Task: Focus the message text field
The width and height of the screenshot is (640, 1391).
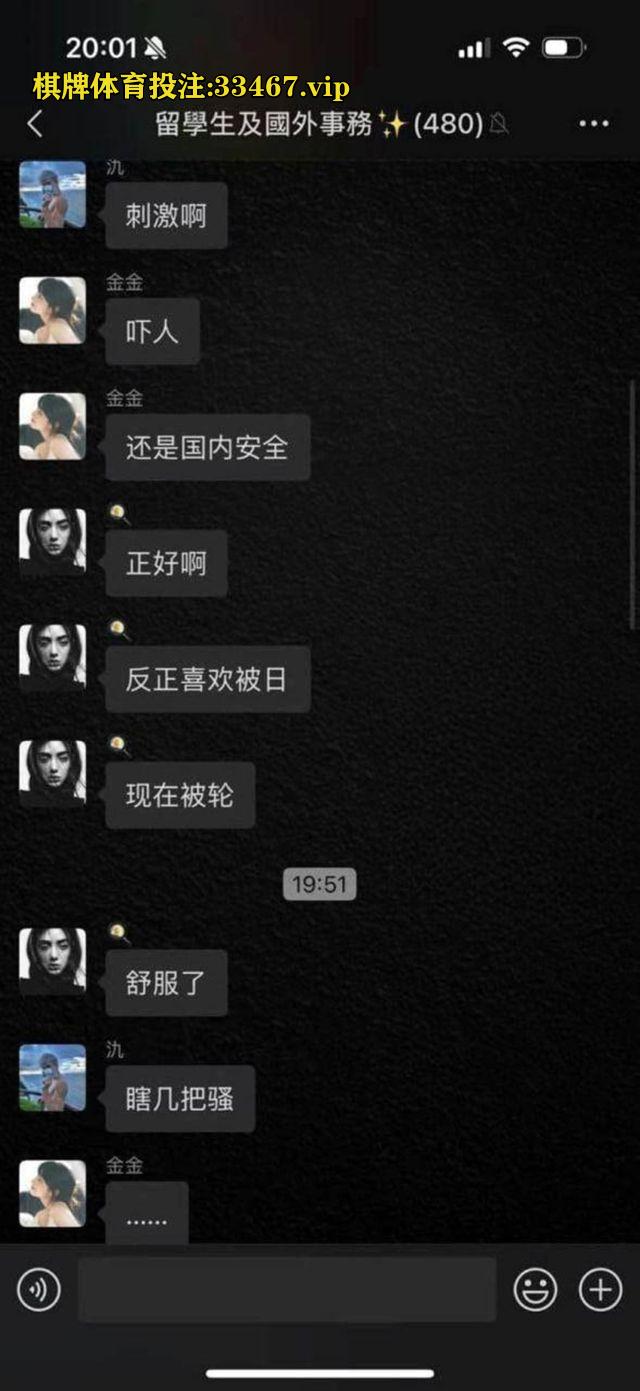Action: pyautogui.click(x=287, y=1290)
